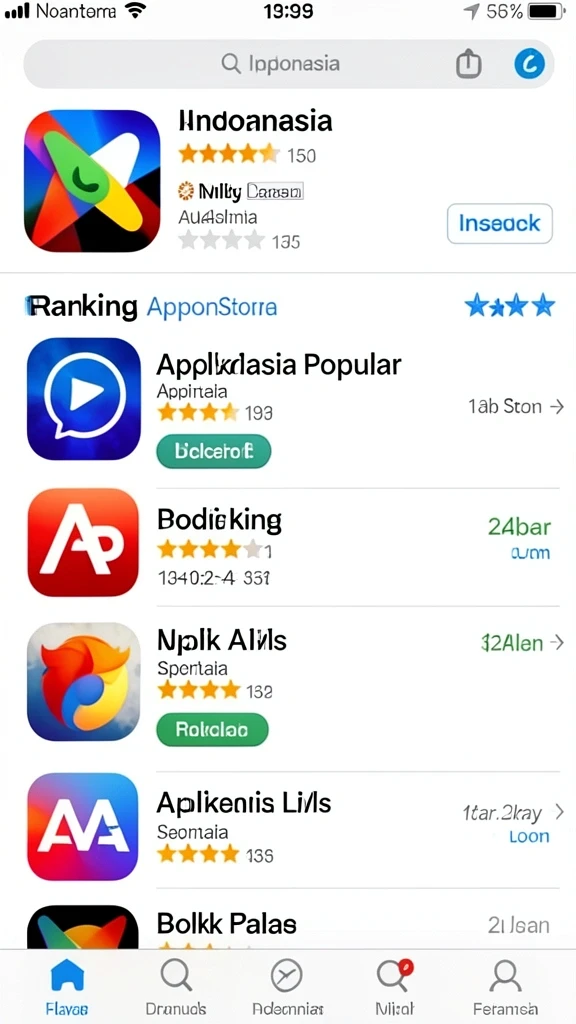Open the Indoanasia app icon
The height and width of the screenshot is (1024, 576).
point(92,181)
